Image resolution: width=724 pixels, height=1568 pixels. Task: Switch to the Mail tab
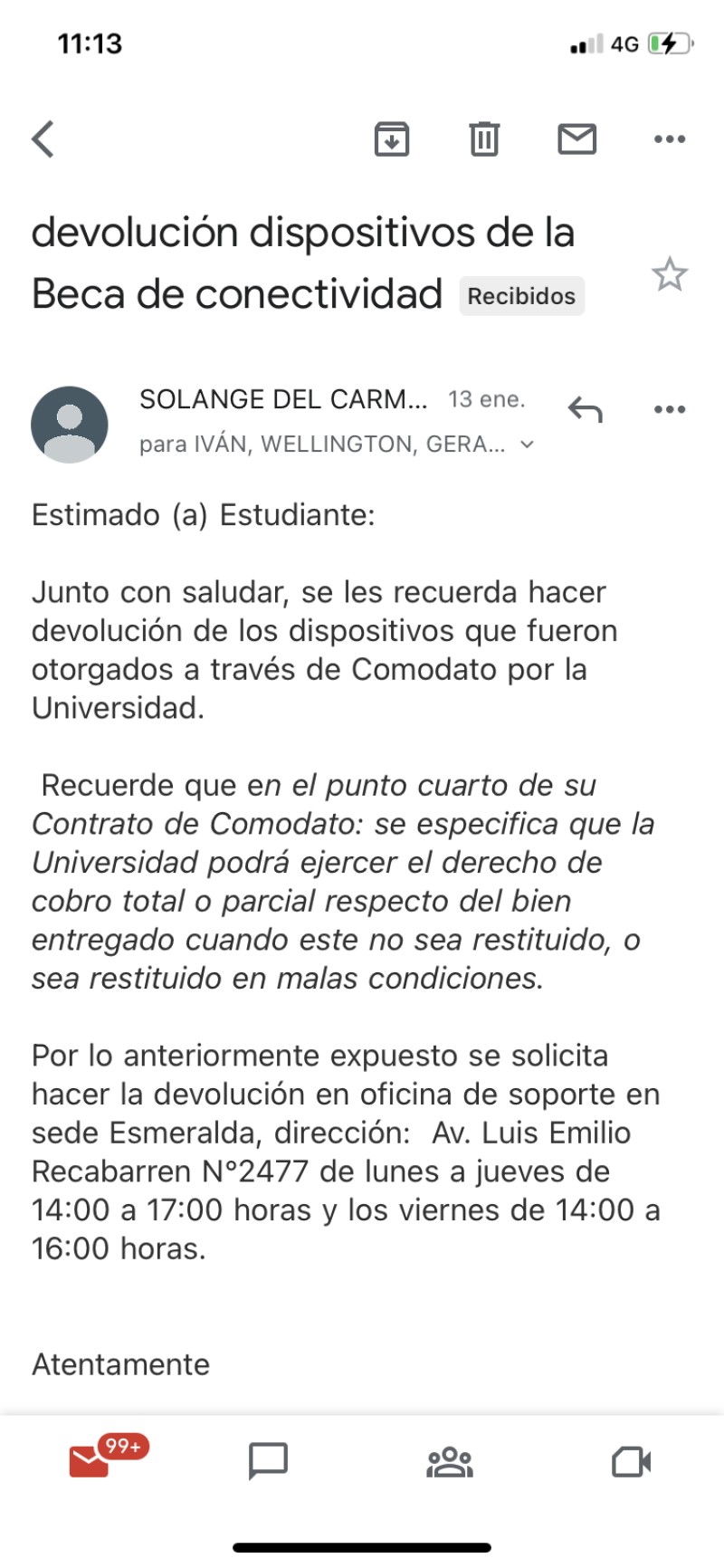pos(90,1461)
